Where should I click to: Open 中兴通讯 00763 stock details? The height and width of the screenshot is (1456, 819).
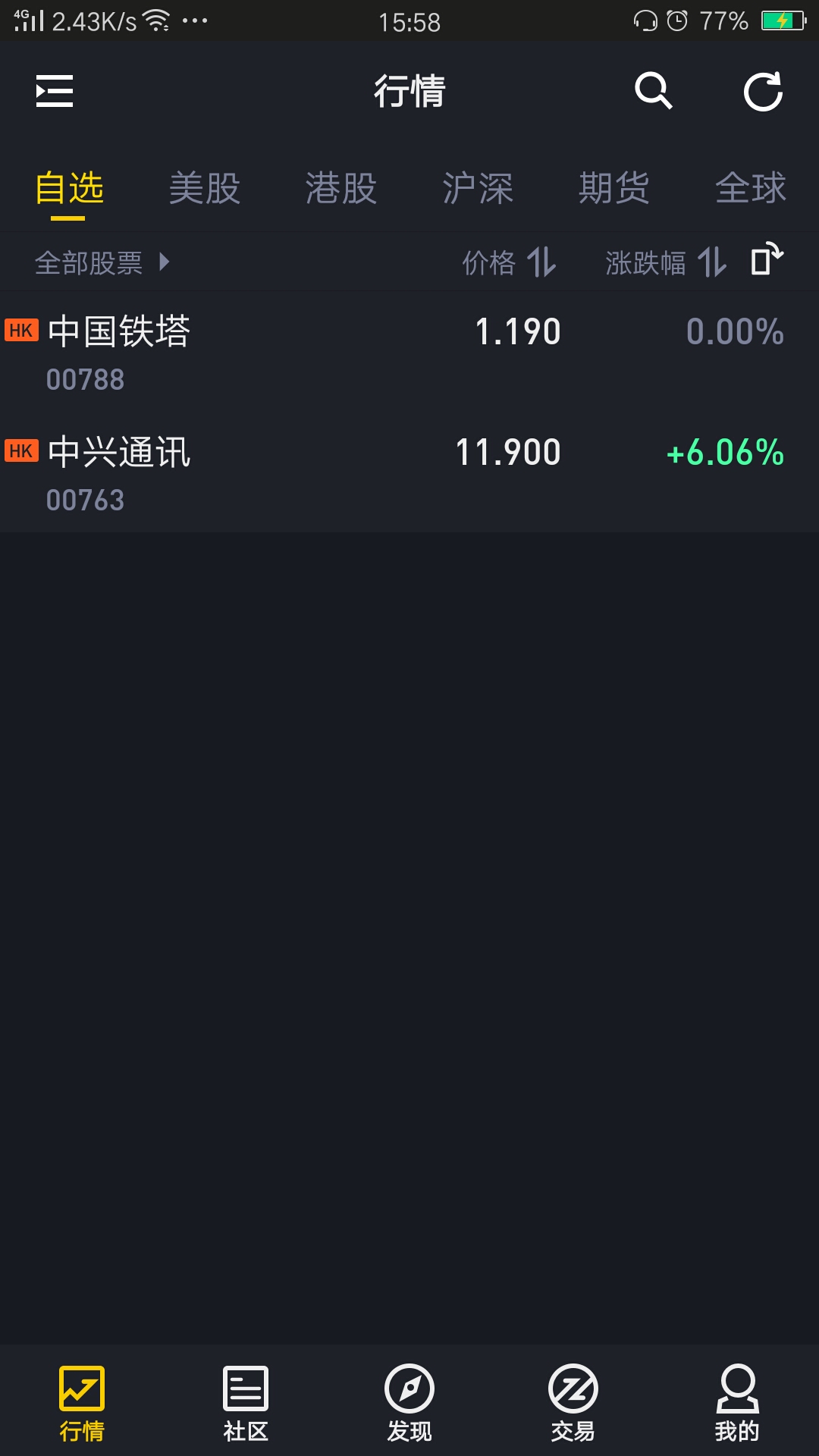409,472
